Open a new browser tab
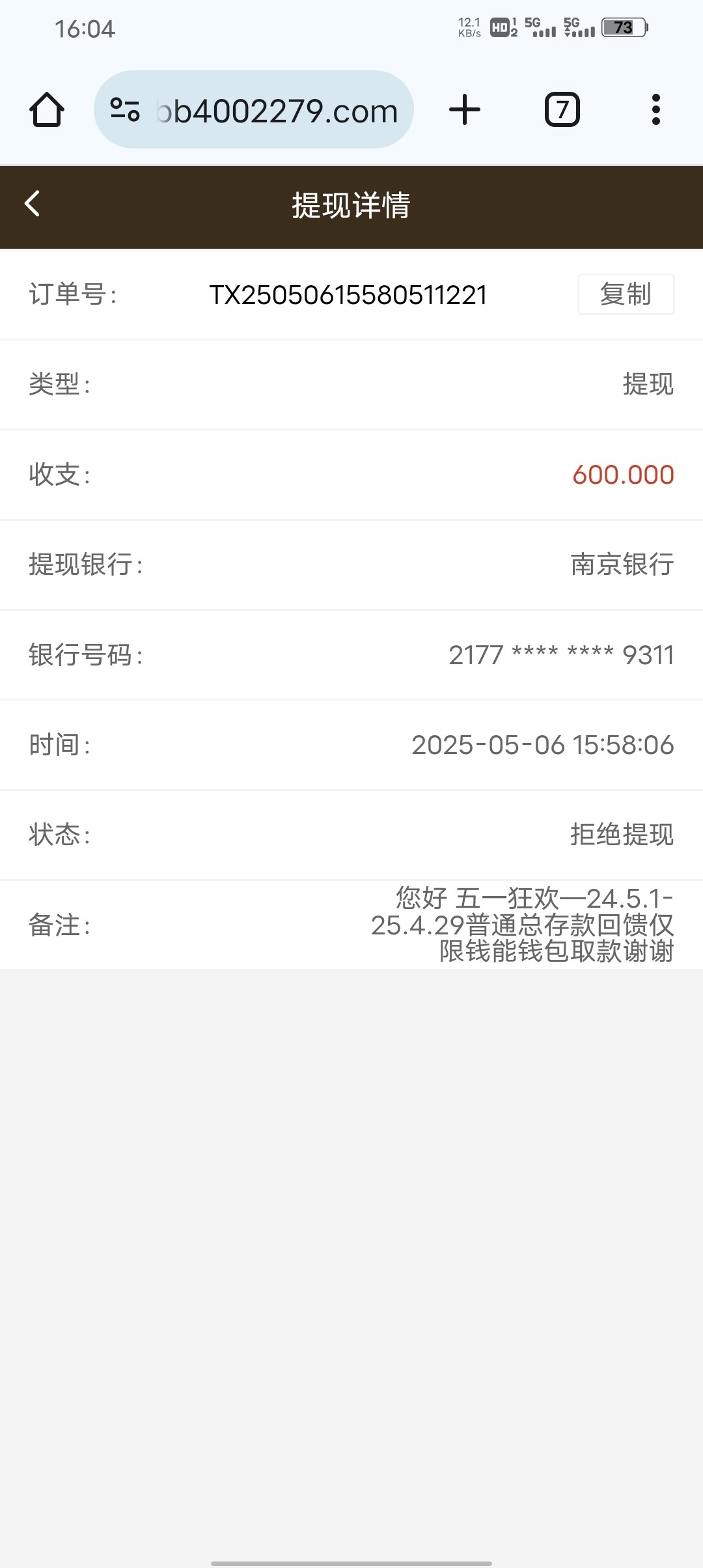Viewport: 703px width, 1568px height. 465,109
